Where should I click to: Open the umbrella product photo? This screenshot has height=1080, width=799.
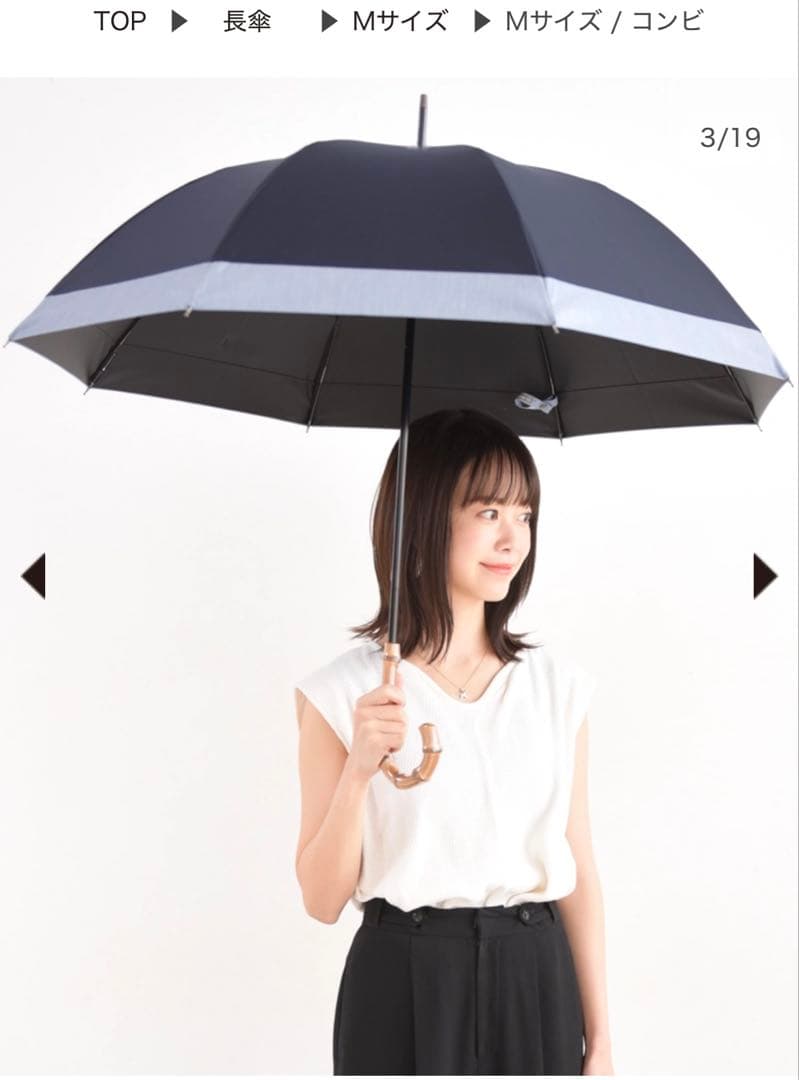400,500
